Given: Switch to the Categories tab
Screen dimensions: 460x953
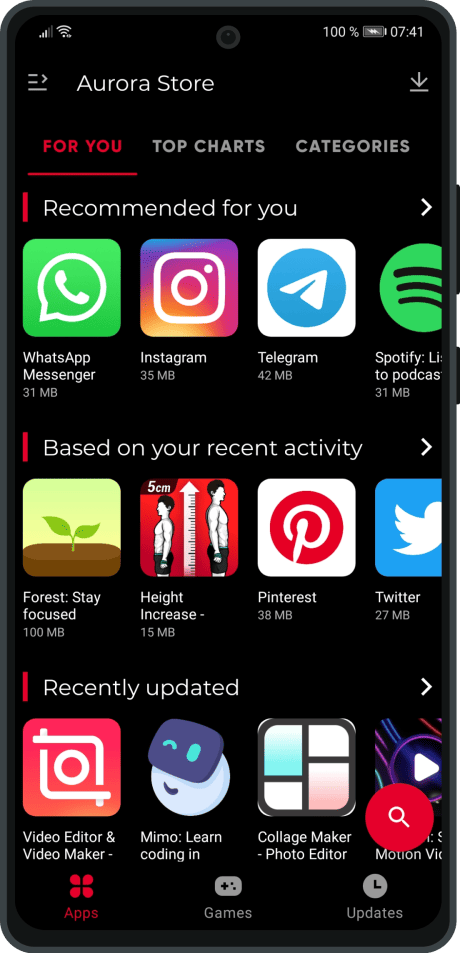Looking at the screenshot, I should [352, 146].
